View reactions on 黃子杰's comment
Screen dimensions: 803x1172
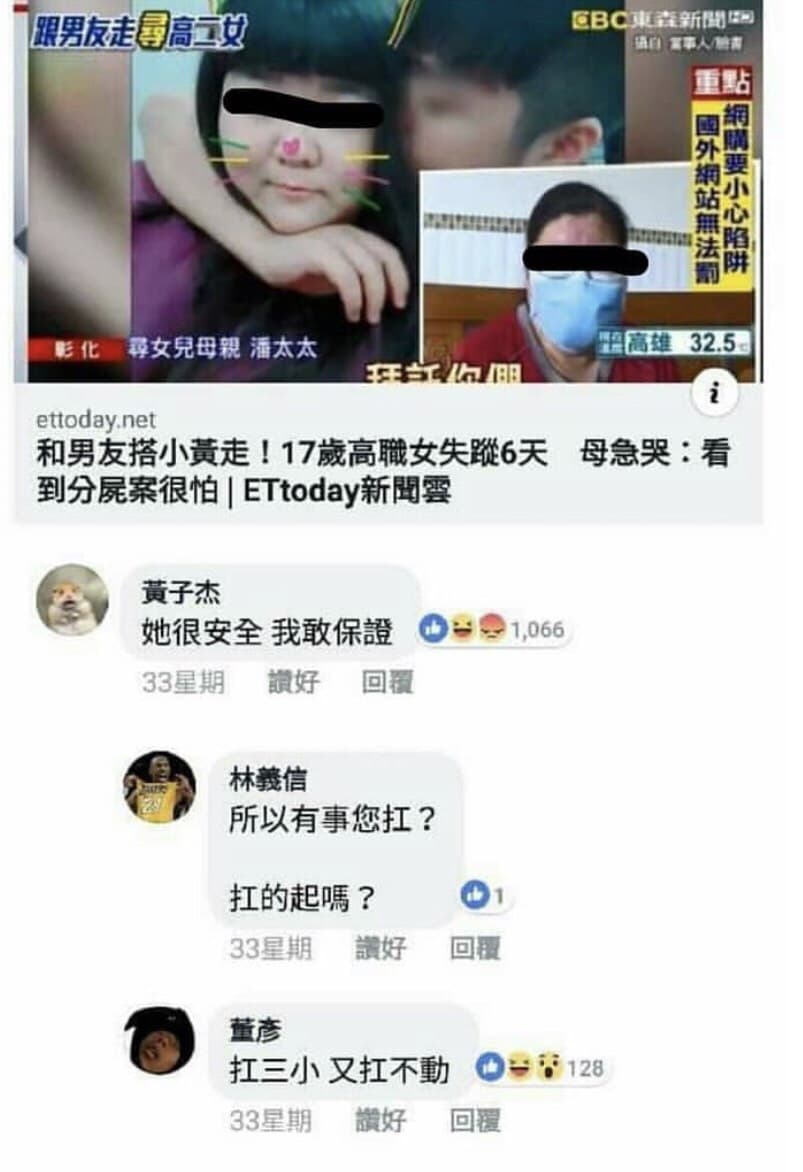click(491, 630)
